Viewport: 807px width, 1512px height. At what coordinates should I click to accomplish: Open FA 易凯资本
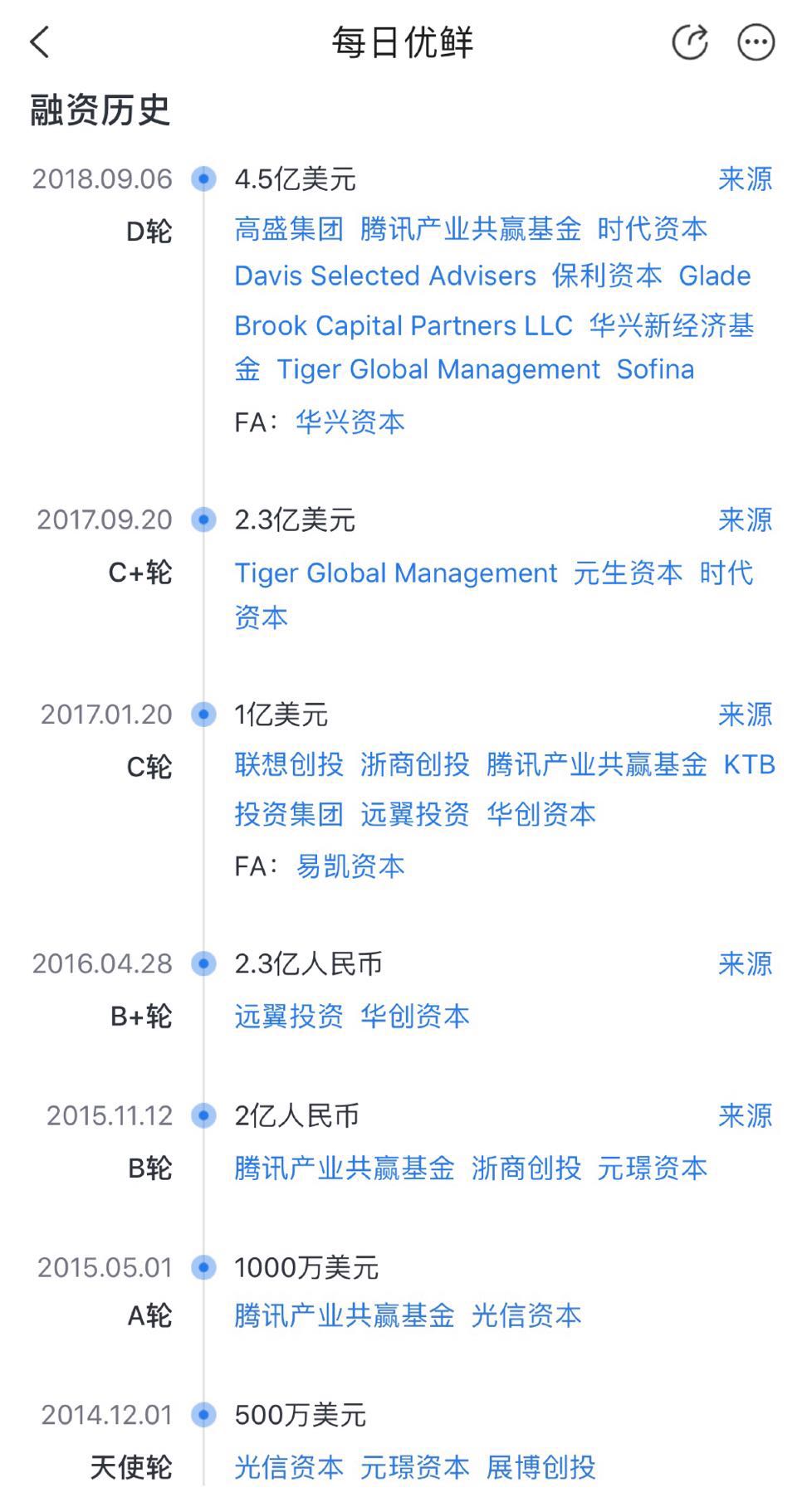pos(350,866)
